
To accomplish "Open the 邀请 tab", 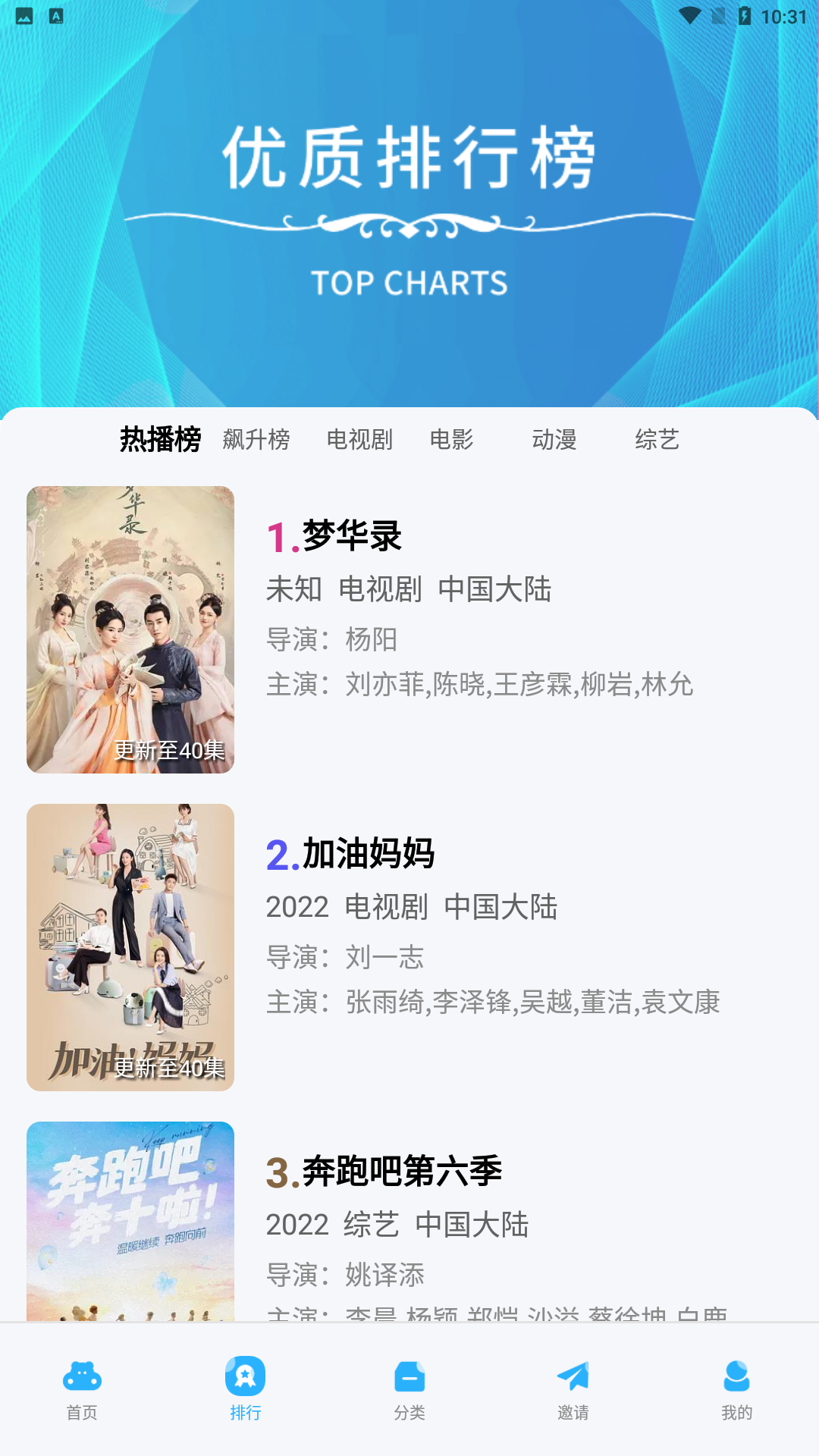I will [573, 1389].
